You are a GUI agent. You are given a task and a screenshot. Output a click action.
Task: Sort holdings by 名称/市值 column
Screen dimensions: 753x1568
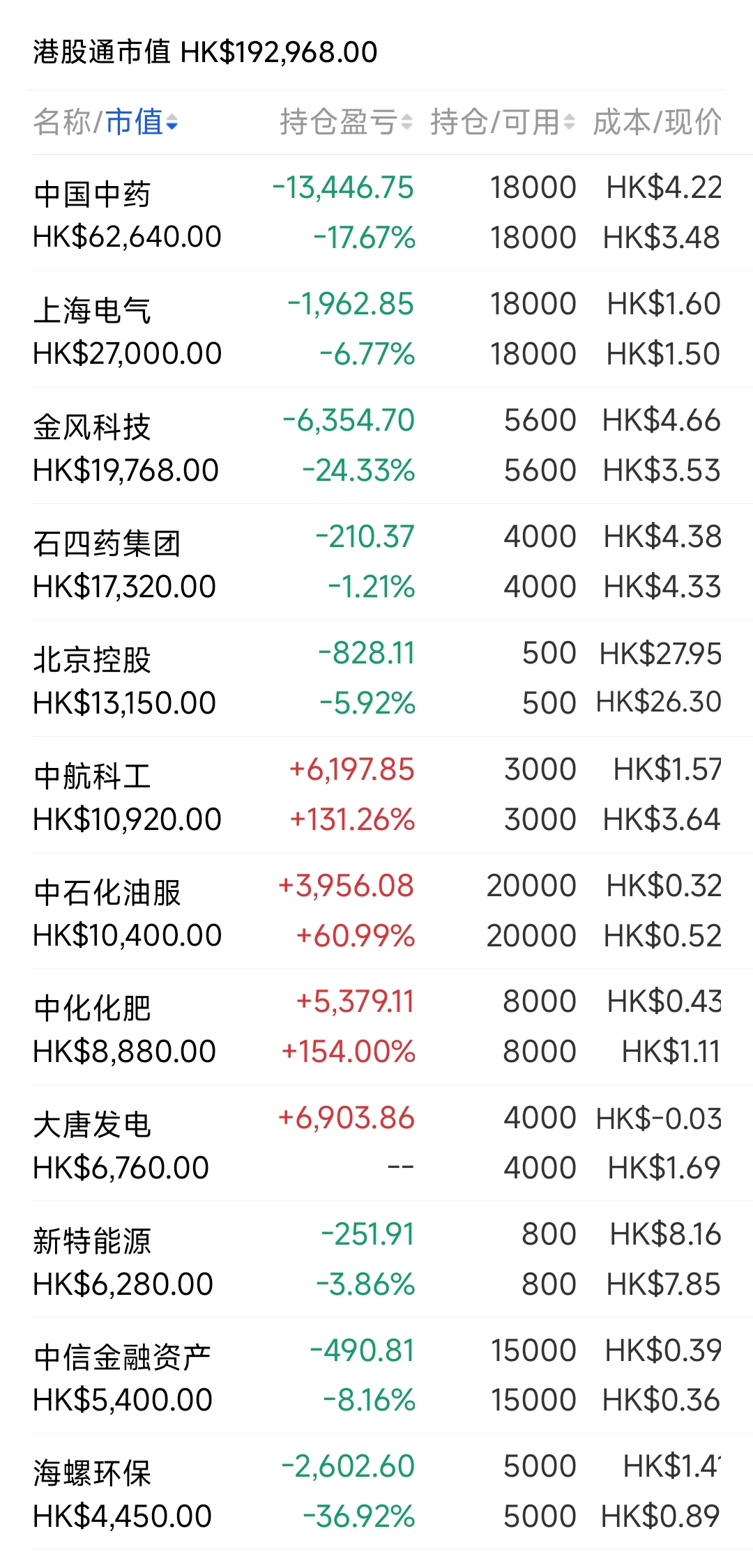(x=106, y=123)
